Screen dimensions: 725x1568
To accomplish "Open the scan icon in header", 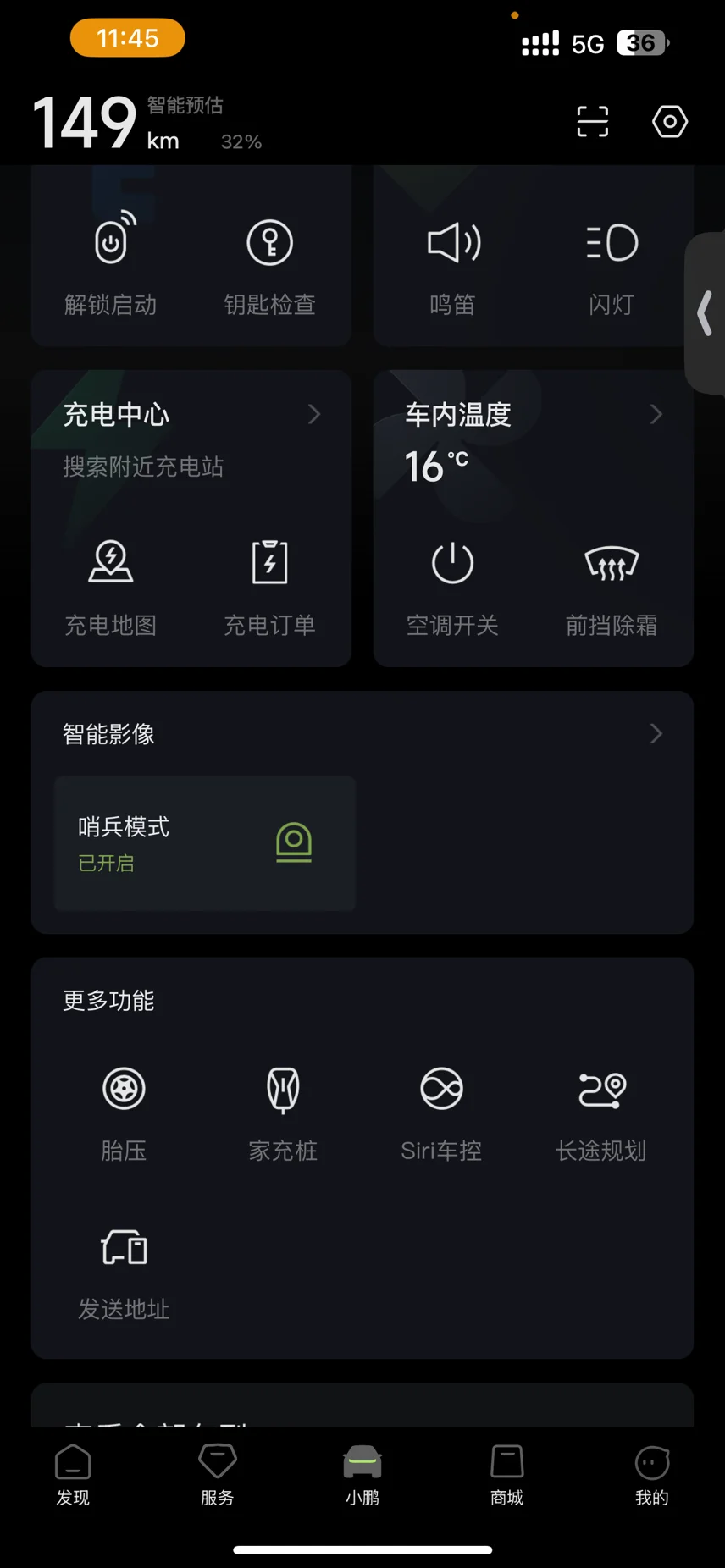I will (593, 122).
